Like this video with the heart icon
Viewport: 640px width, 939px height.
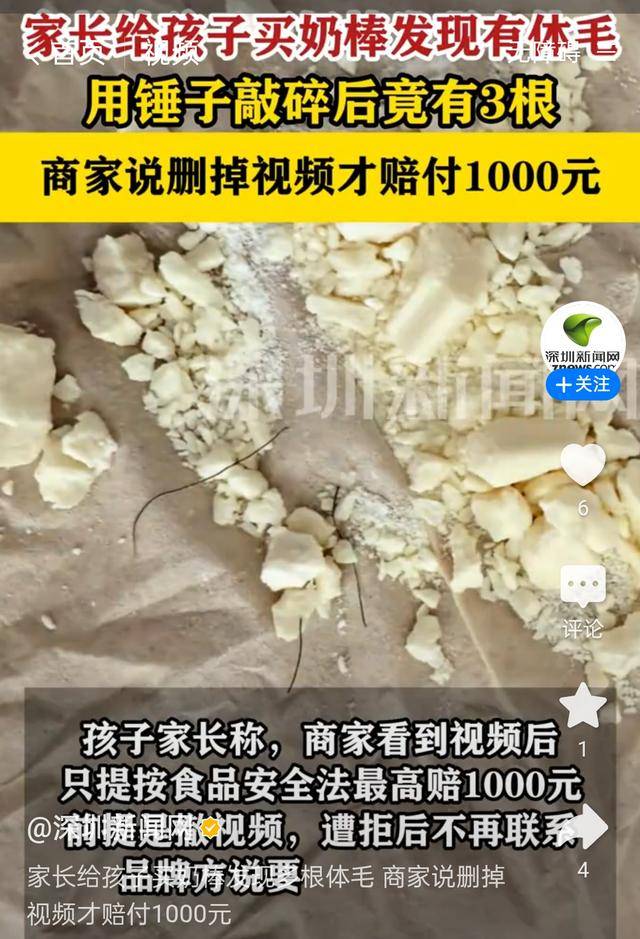coord(583,465)
